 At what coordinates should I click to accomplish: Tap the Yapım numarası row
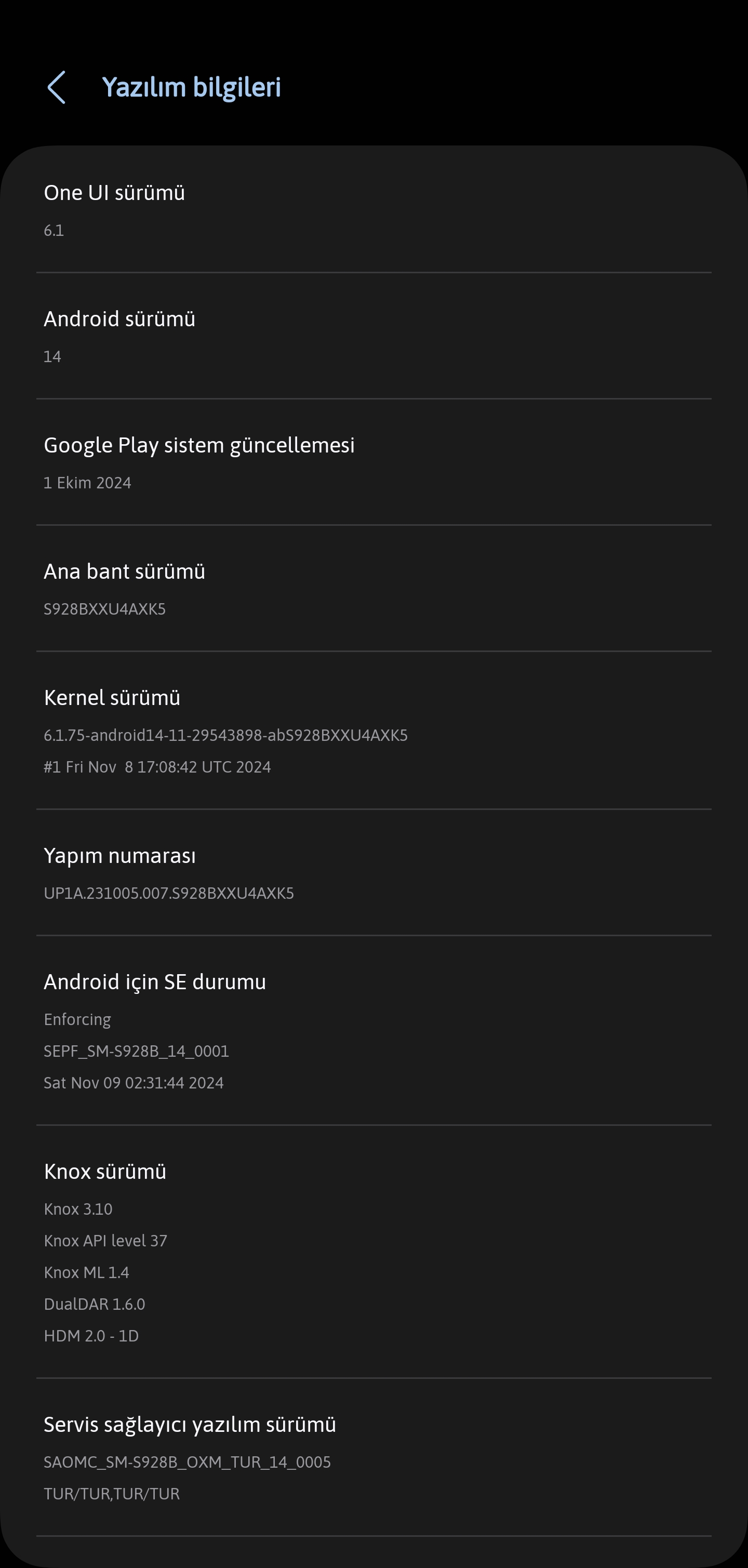point(373,873)
